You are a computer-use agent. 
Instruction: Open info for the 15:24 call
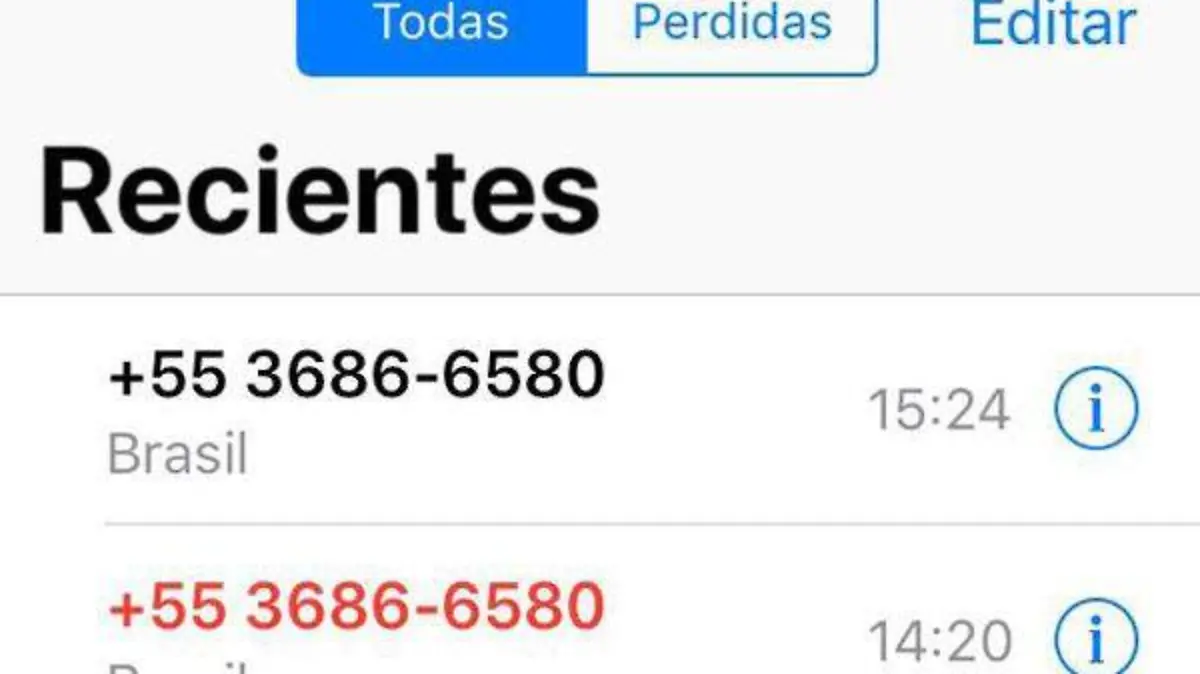[1096, 410]
